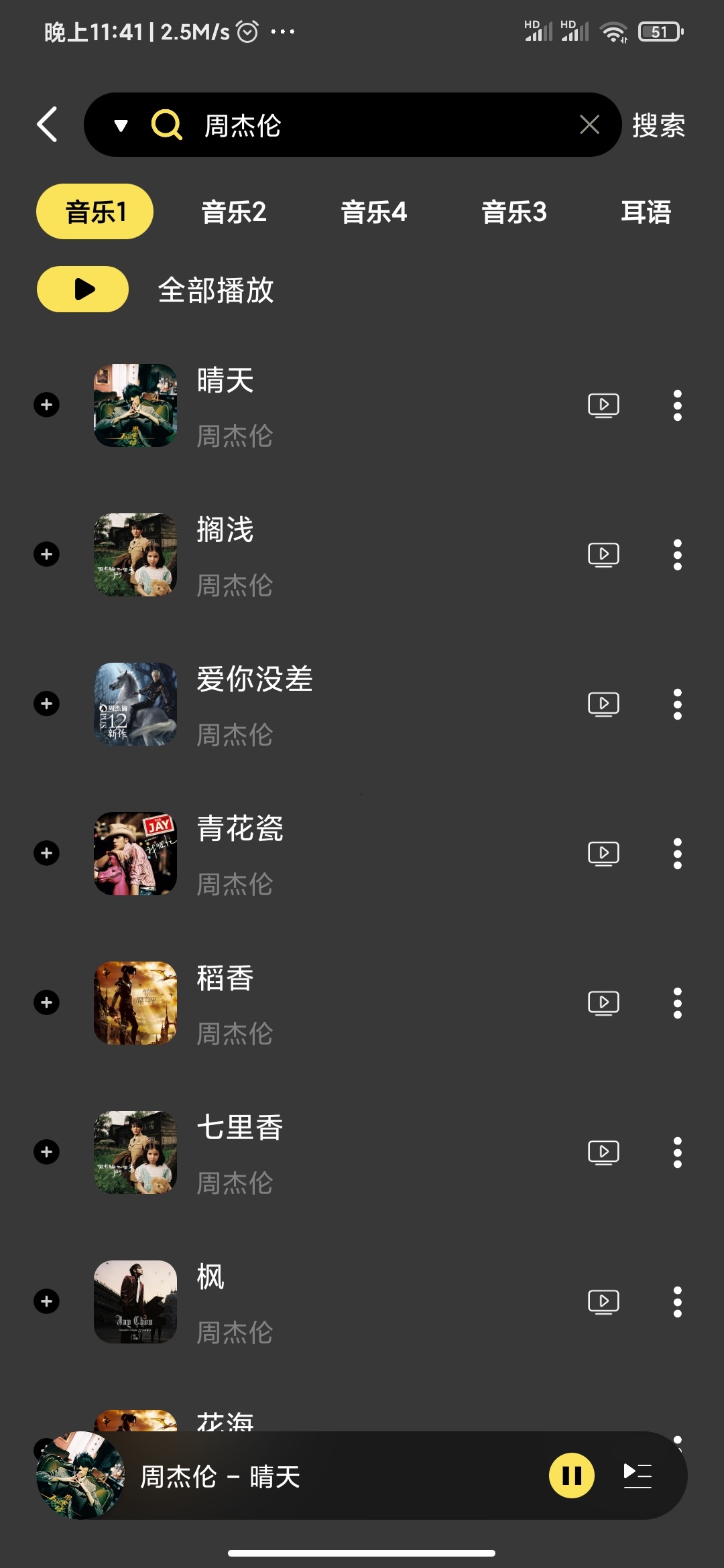The height and width of the screenshot is (1568, 724).
Task: Go back using the top-left arrow
Action: pos(47,125)
